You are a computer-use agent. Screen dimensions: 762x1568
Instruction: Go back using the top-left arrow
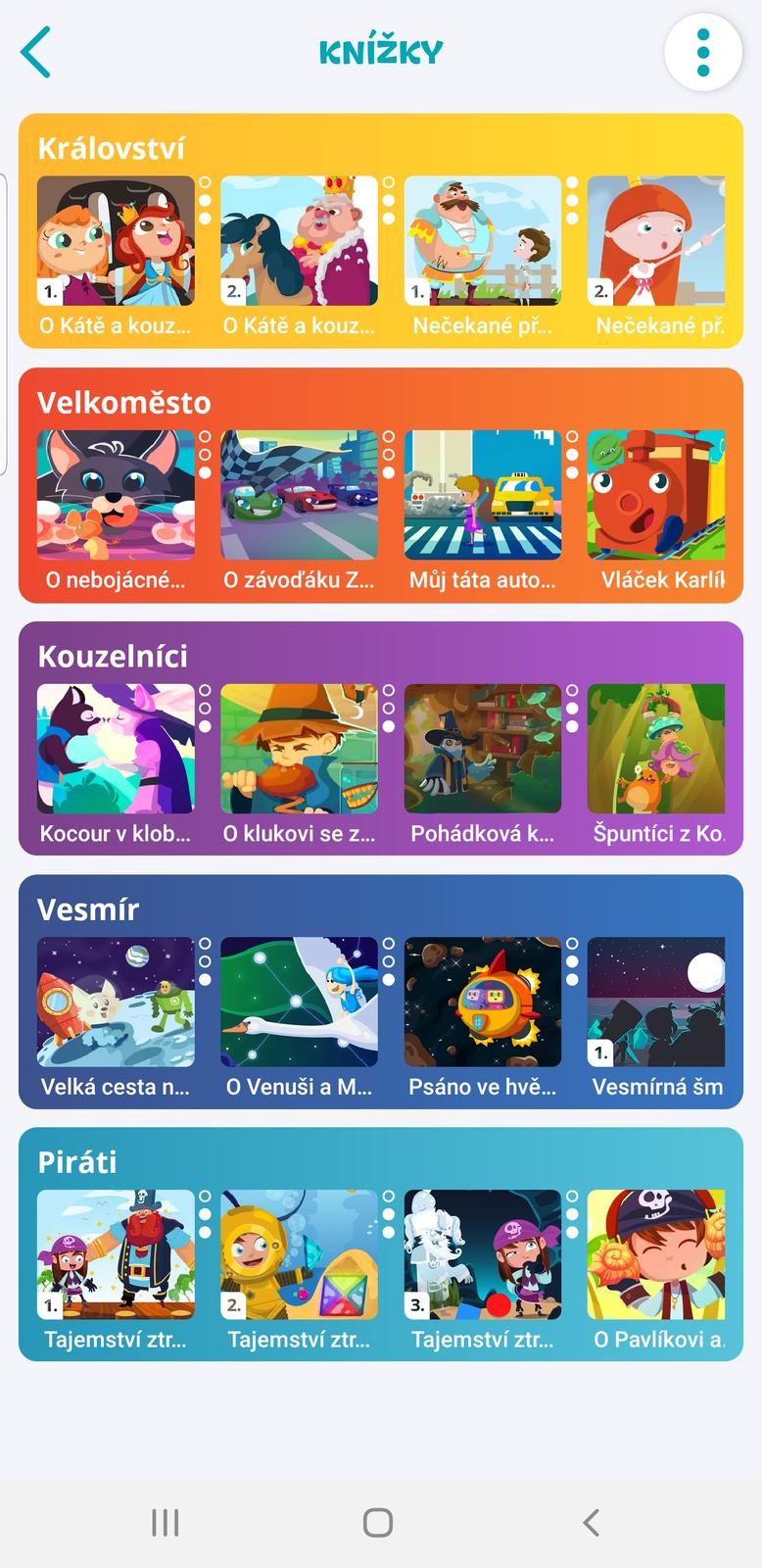pyautogui.click(x=36, y=52)
